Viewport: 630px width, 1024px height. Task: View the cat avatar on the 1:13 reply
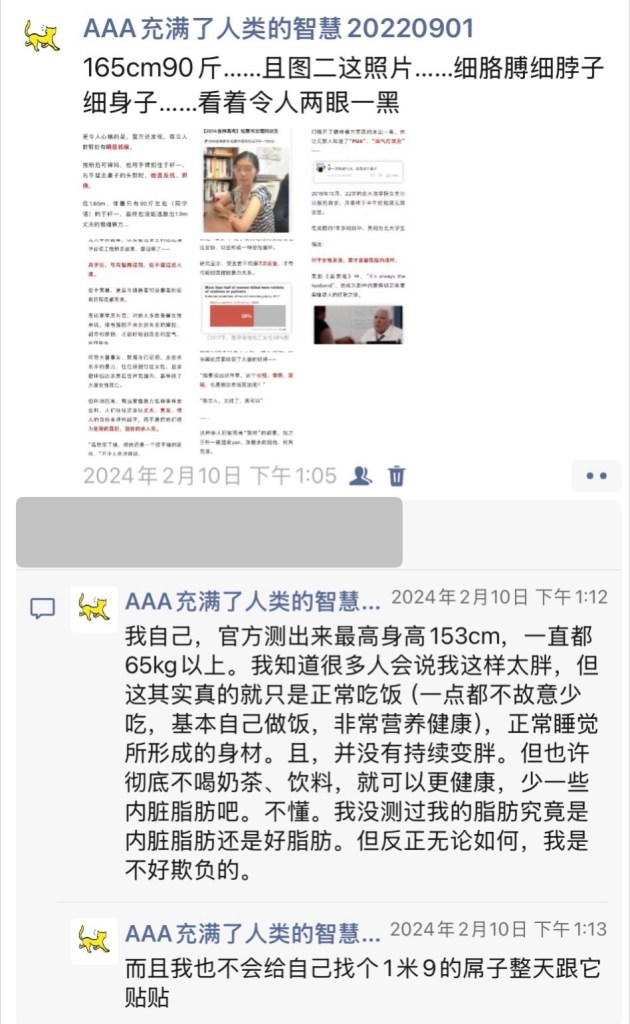94,942
